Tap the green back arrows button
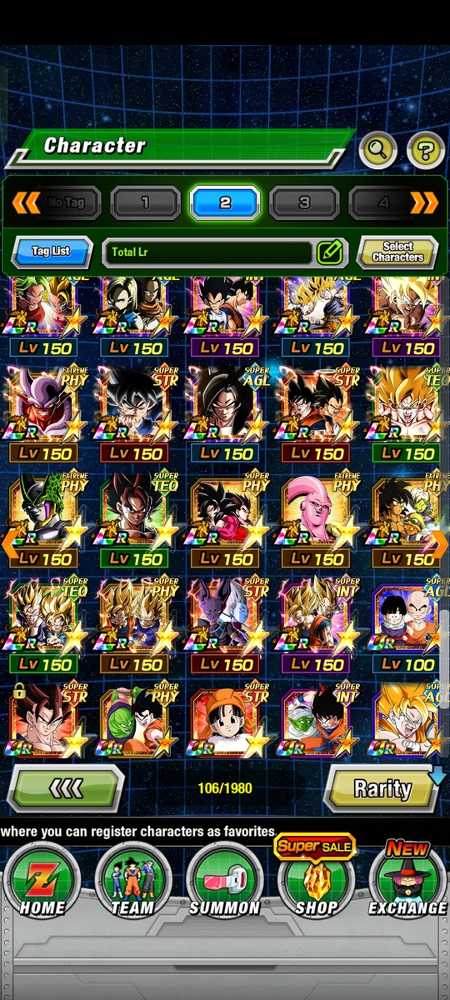 [66, 789]
